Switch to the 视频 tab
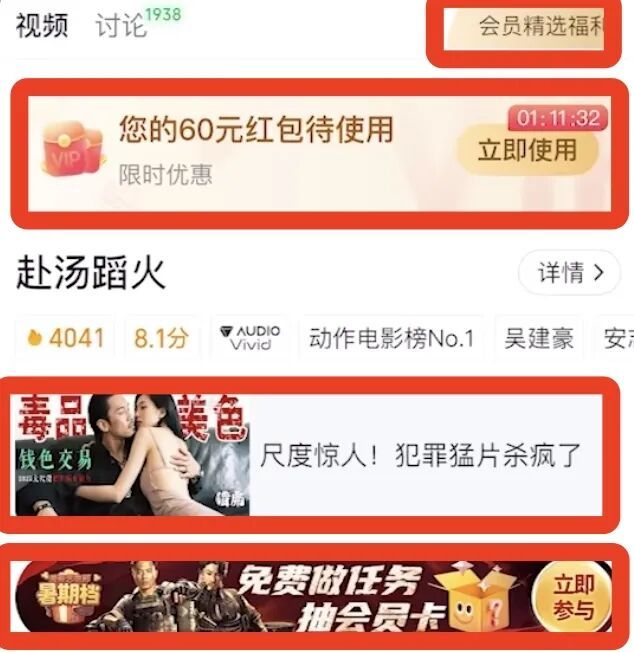Screen dimensions: 634x652 point(42,25)
